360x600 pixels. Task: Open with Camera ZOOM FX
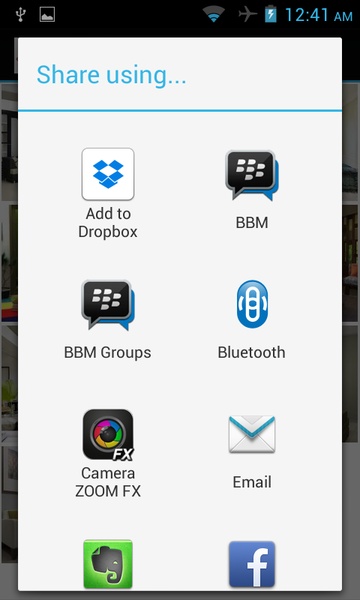(x=108, y=453)
